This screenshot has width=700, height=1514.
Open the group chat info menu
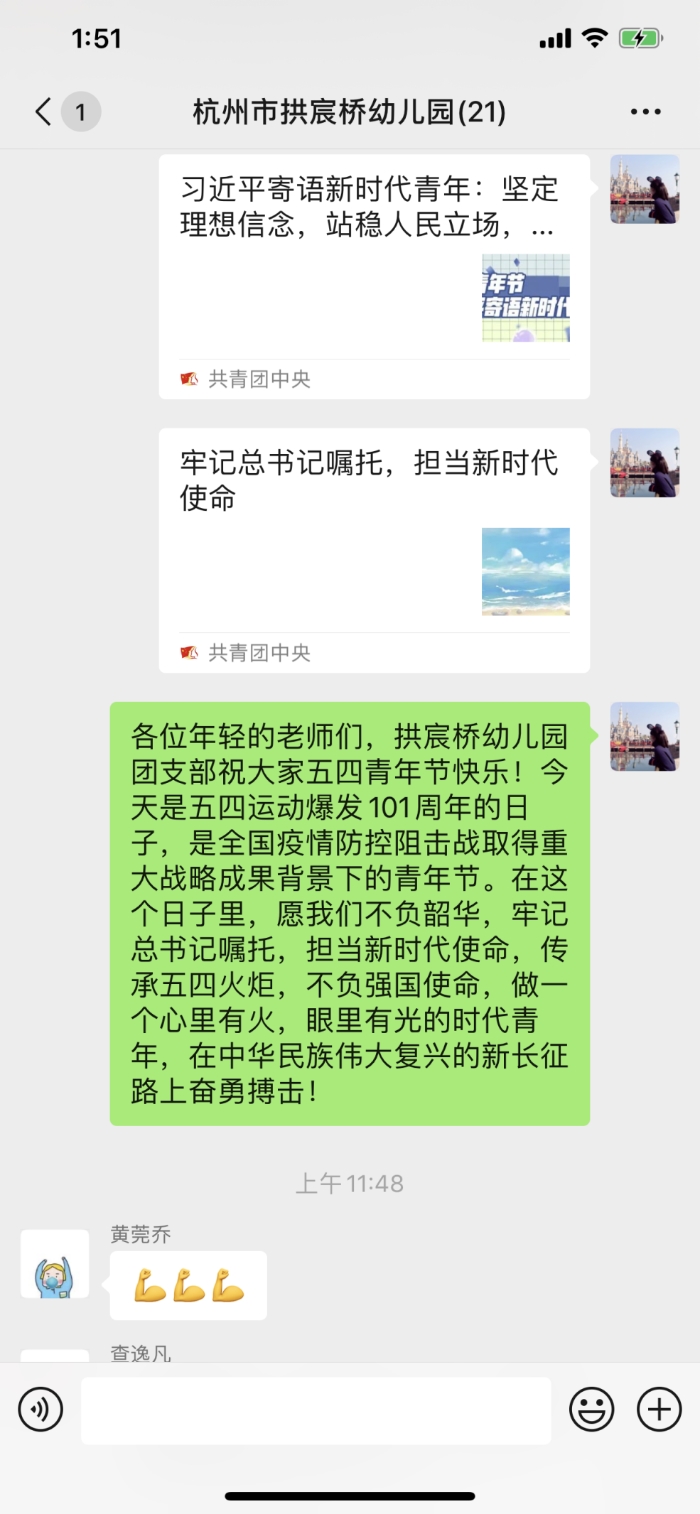point(645,112)
